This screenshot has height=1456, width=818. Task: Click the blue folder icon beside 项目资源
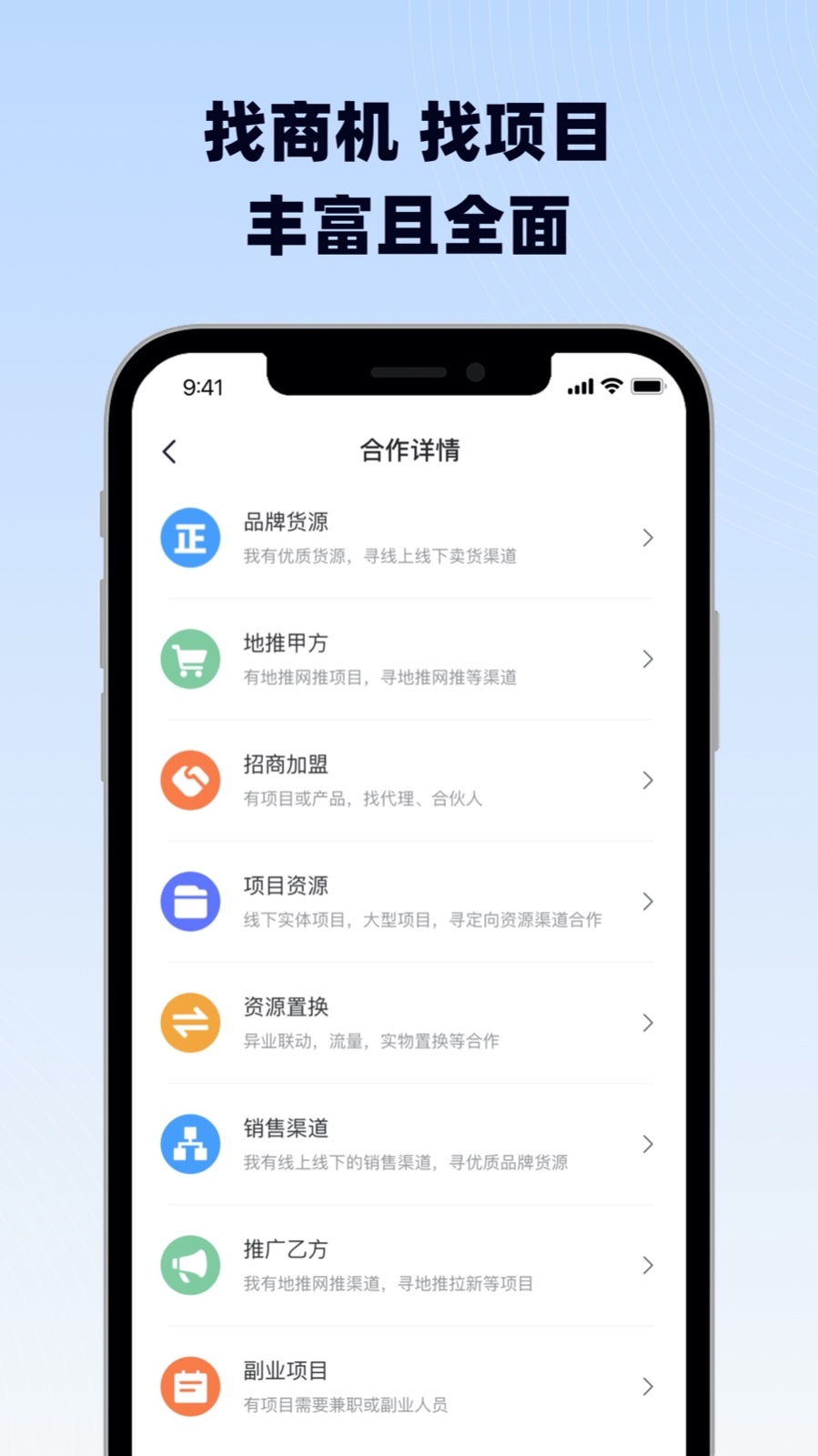pyautogui.click(x=190, y=901)
